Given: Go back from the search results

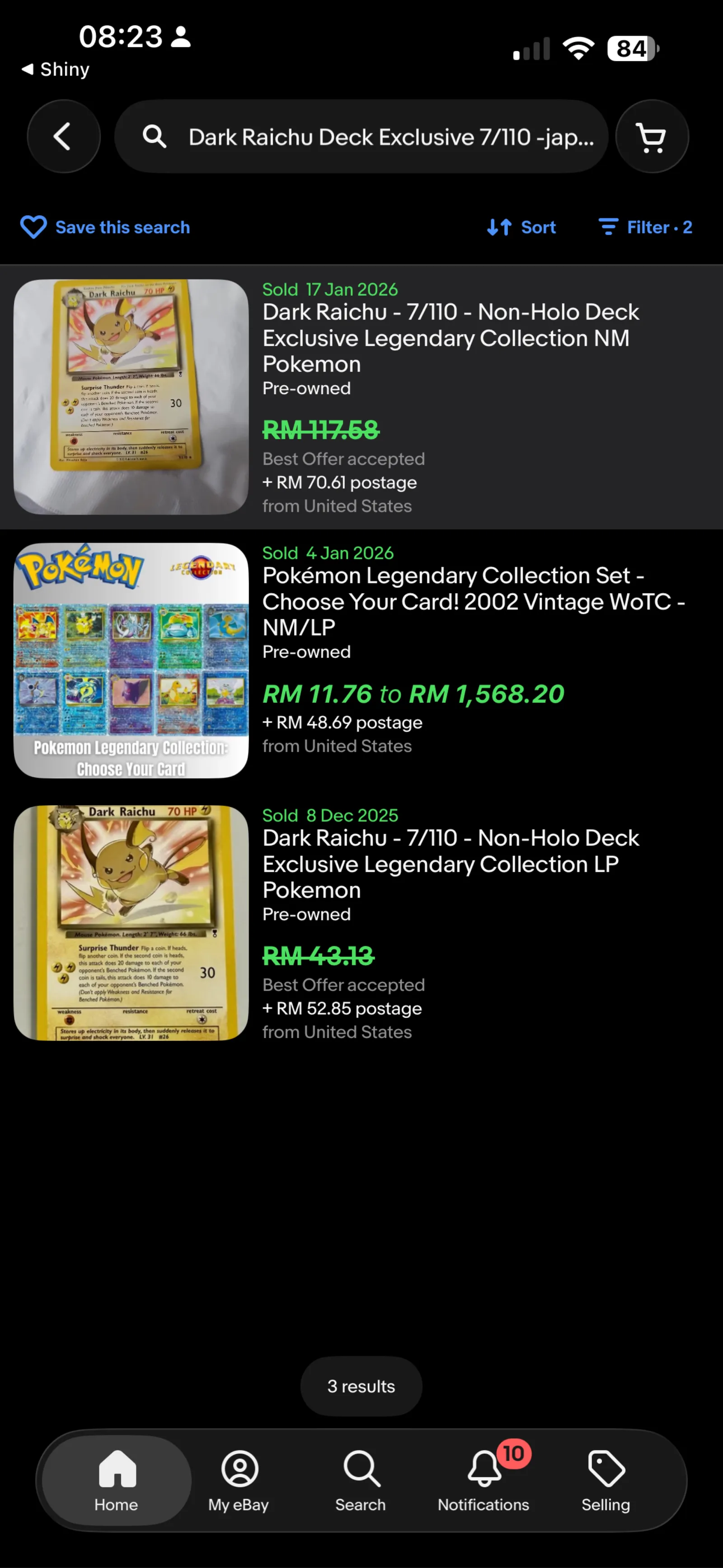Looking at the screenshot, I should point(63,137).
